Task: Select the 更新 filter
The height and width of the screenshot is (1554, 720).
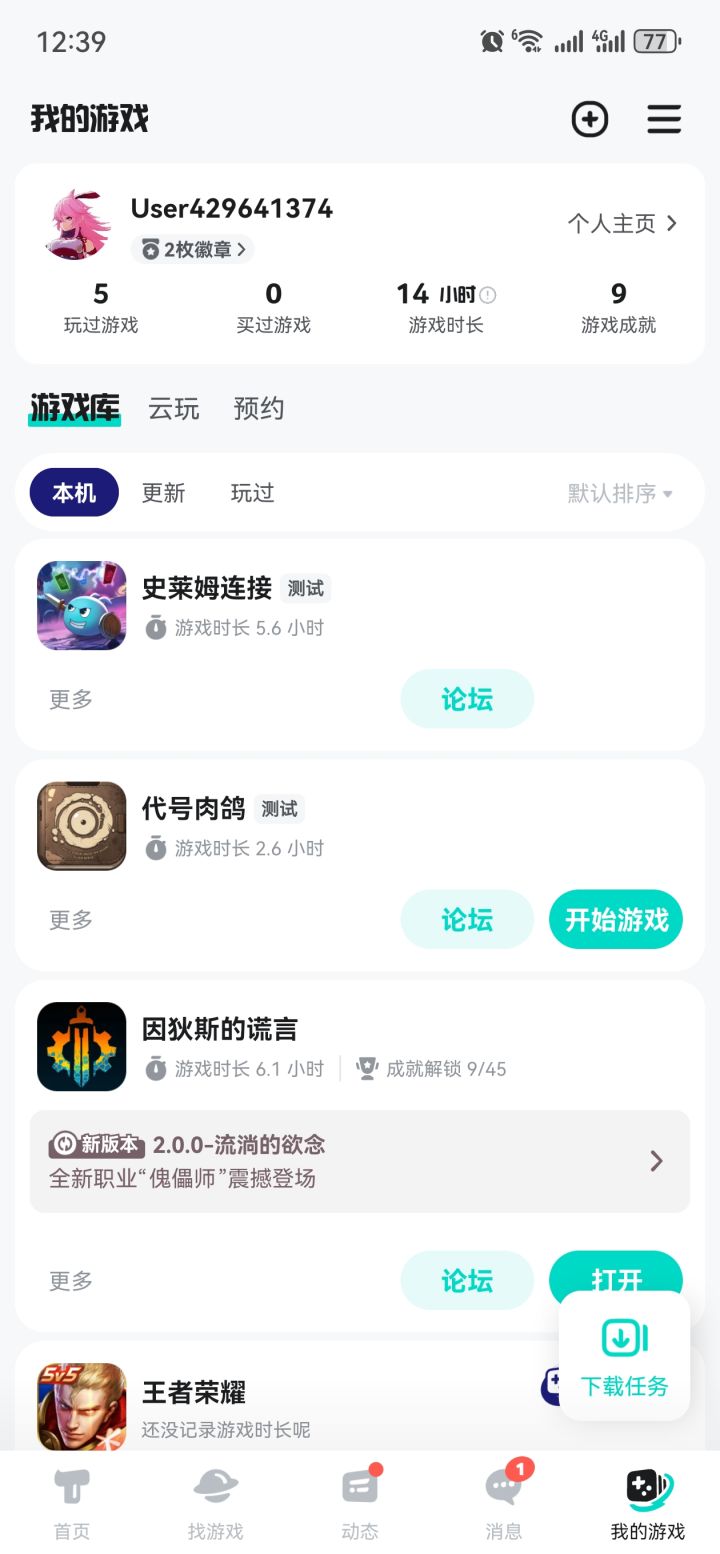Action: coord(163,493)
